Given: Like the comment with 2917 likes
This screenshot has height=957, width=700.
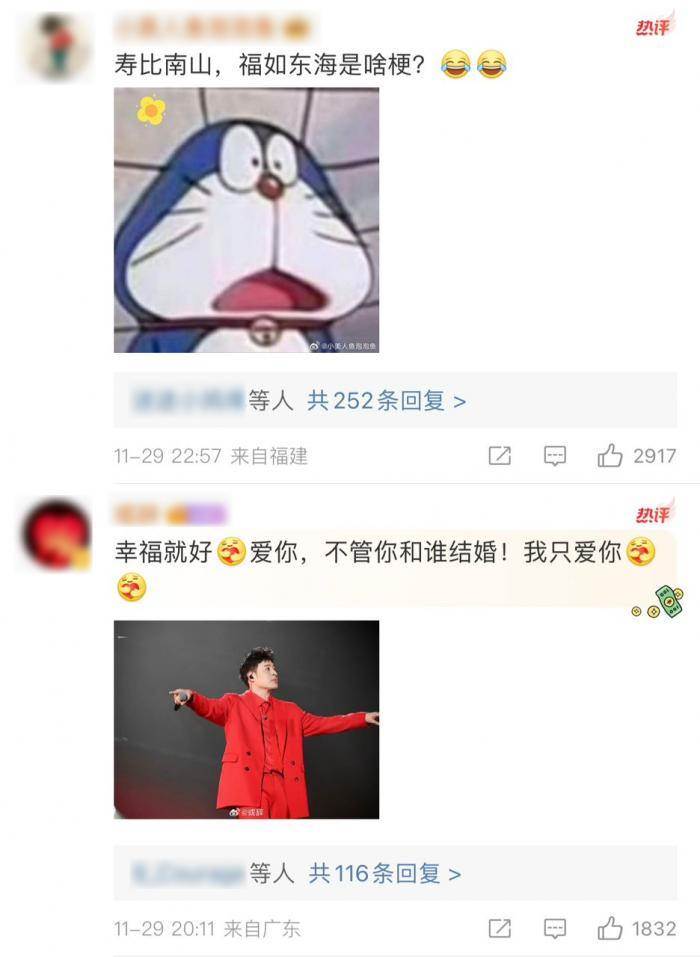Looking at the screenshot, I should (610, 456).
